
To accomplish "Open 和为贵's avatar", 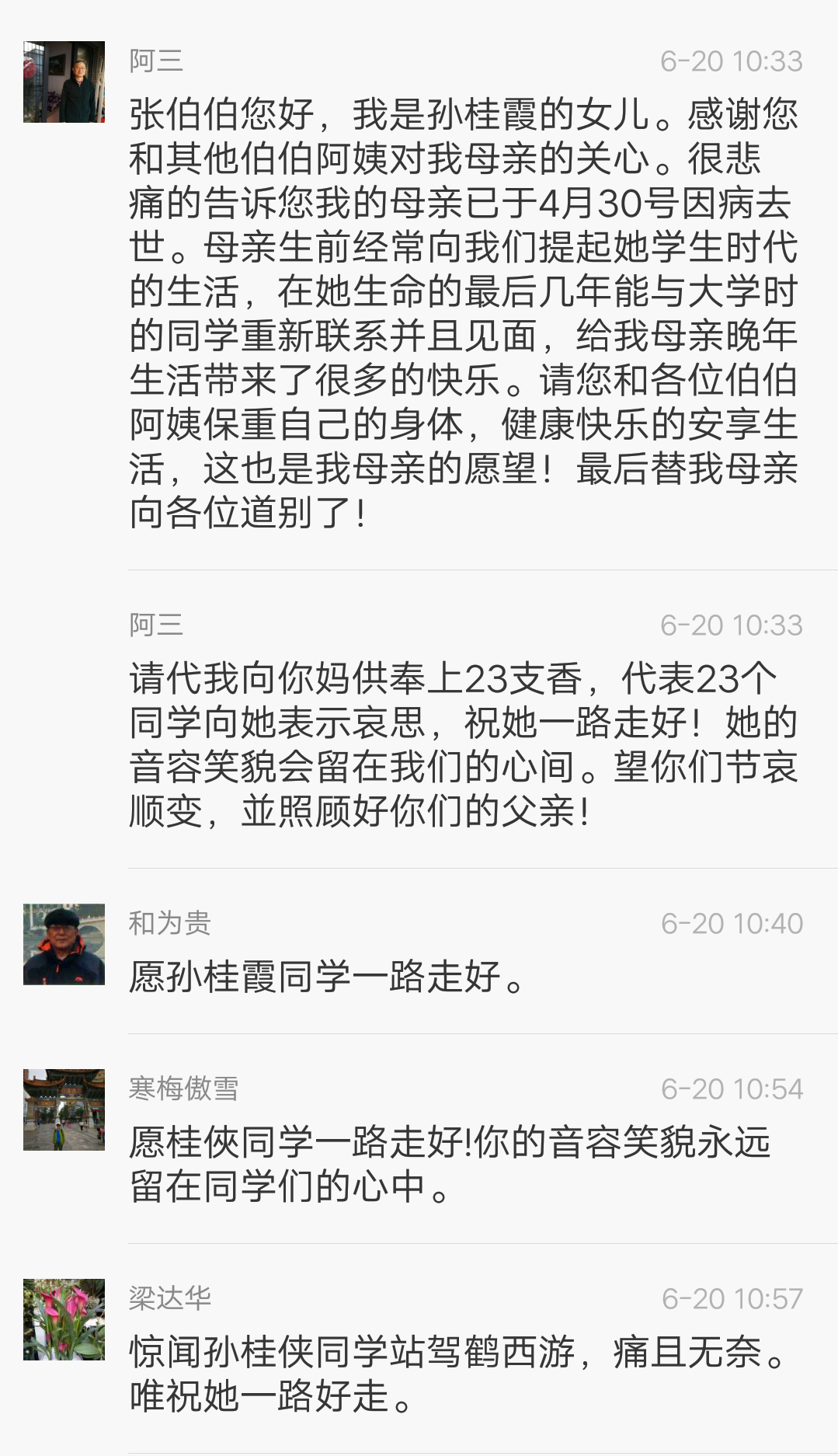I will tap(64, 944).
